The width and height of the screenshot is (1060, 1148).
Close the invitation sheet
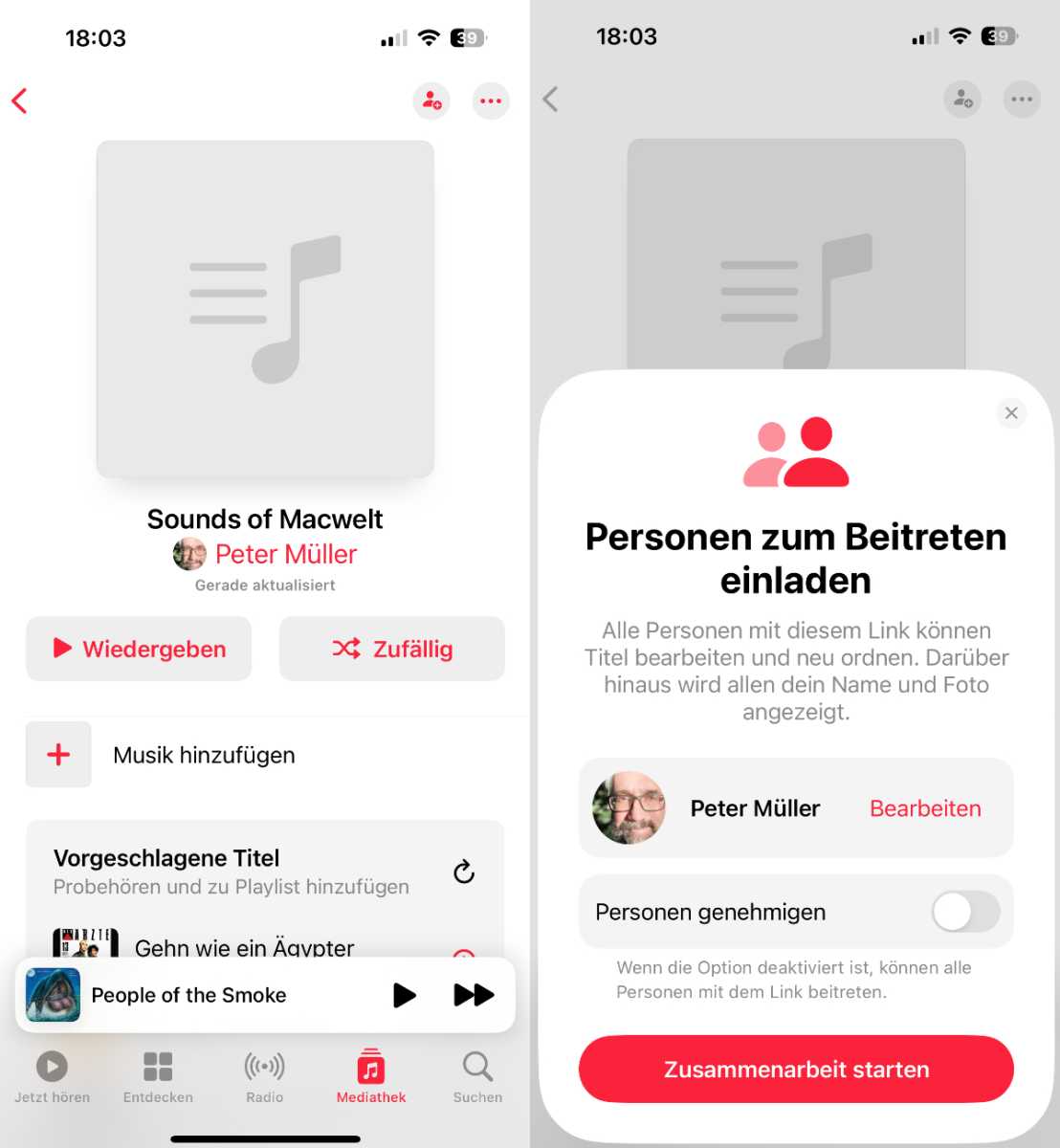point(1011,413)
